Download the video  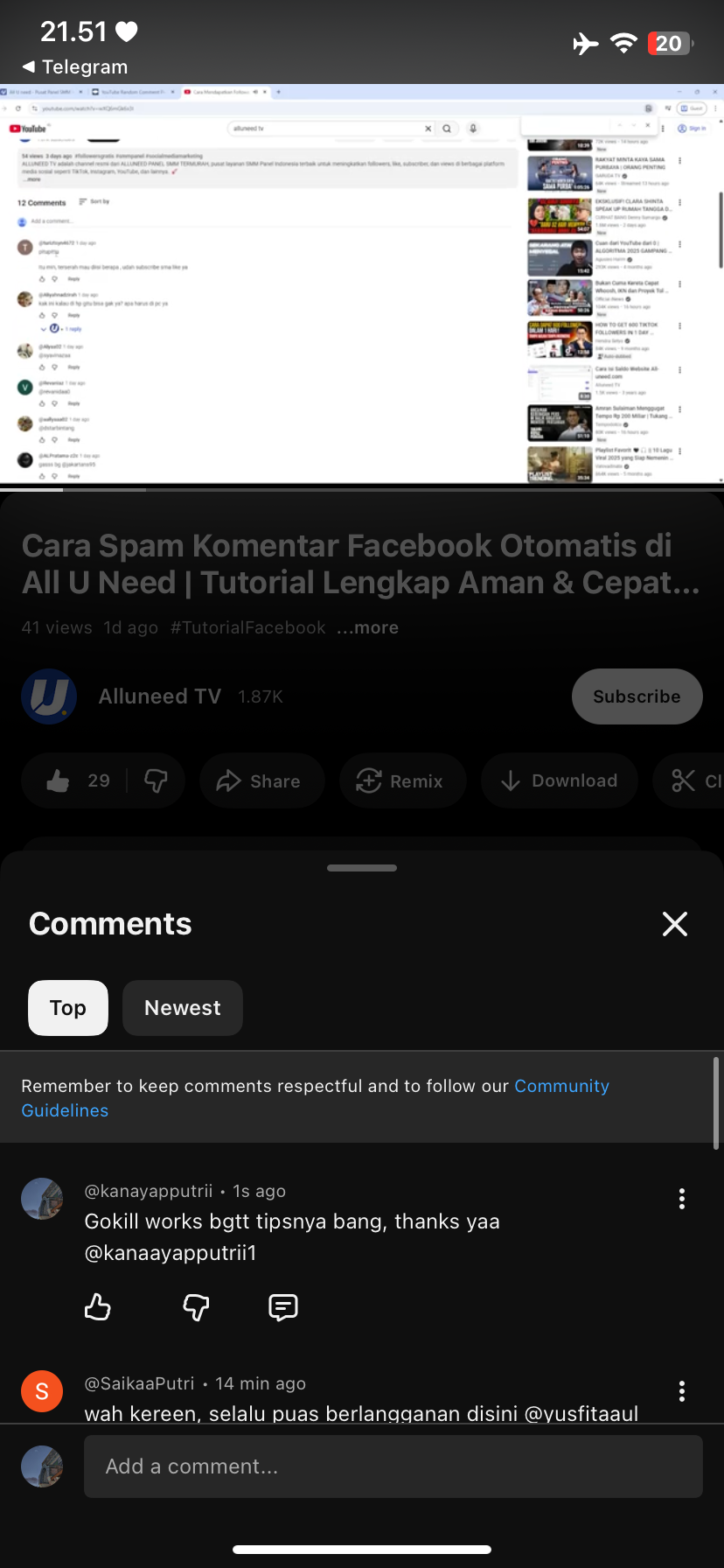(x=559, y=780)
